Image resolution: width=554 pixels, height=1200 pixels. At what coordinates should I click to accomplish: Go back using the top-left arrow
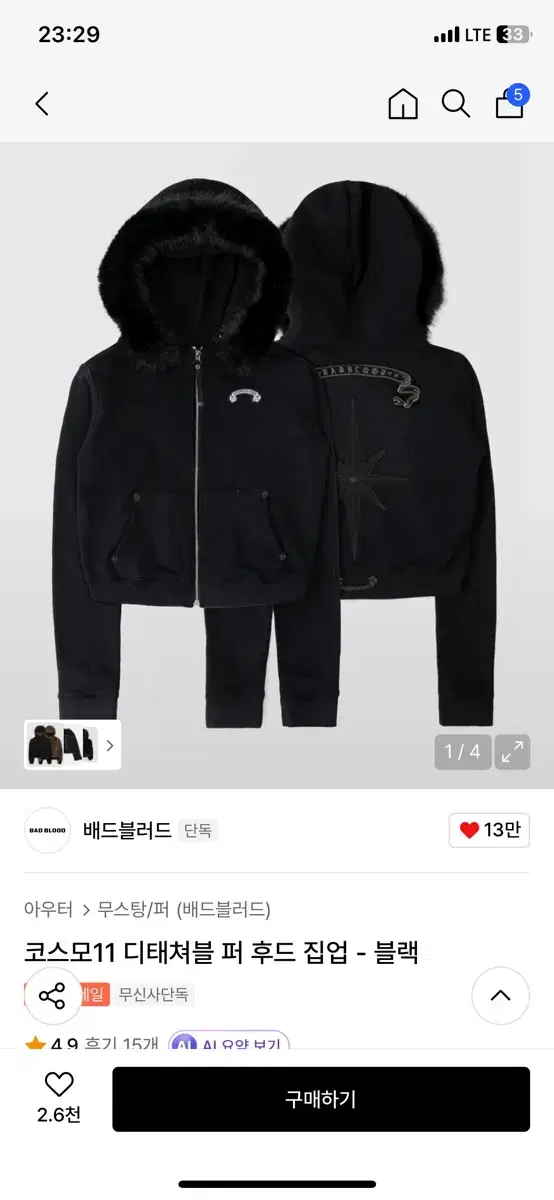click(x=42, y=104)
